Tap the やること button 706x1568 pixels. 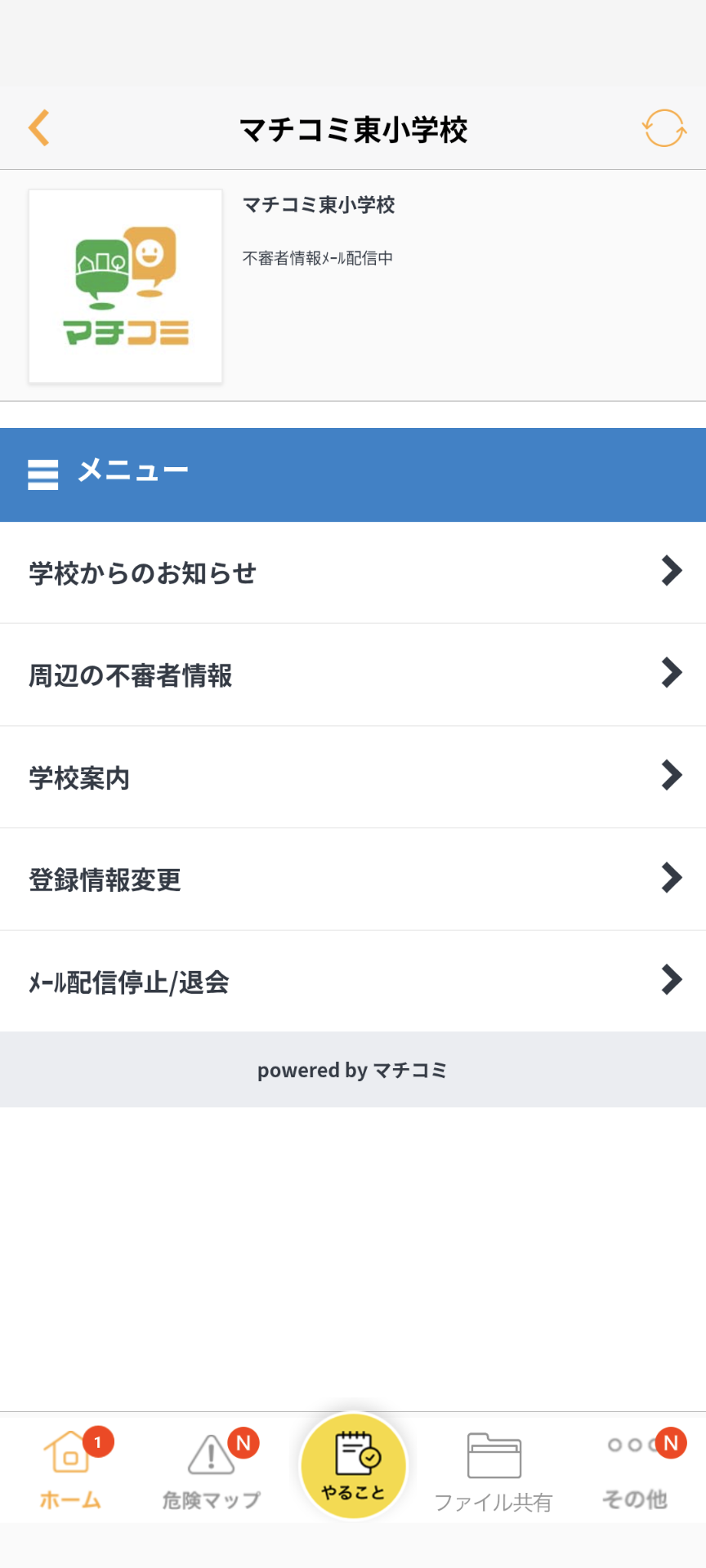[x=354, y=1466]
